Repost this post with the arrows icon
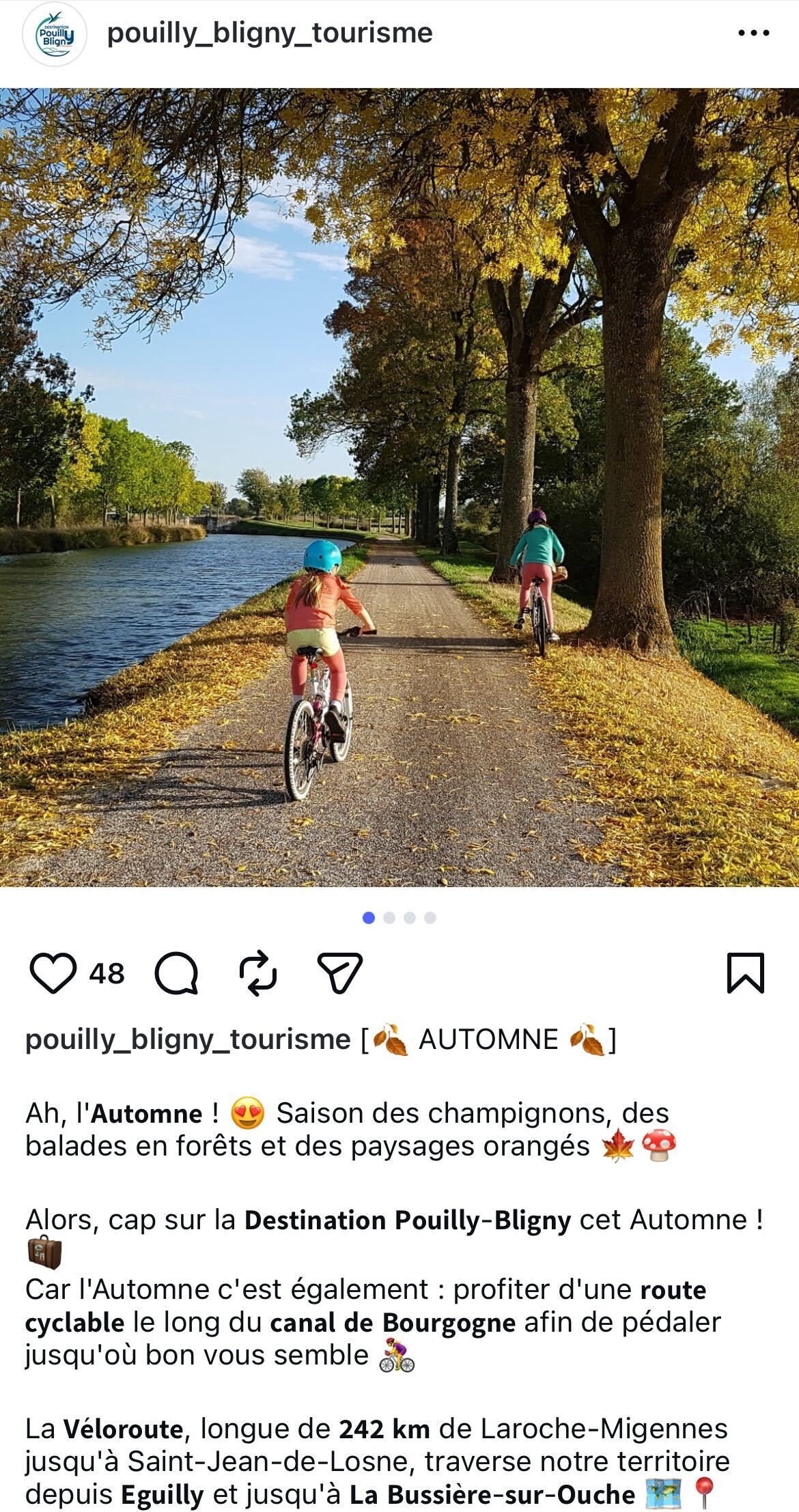Screen dimensions: 799x1512 point(258,973)
